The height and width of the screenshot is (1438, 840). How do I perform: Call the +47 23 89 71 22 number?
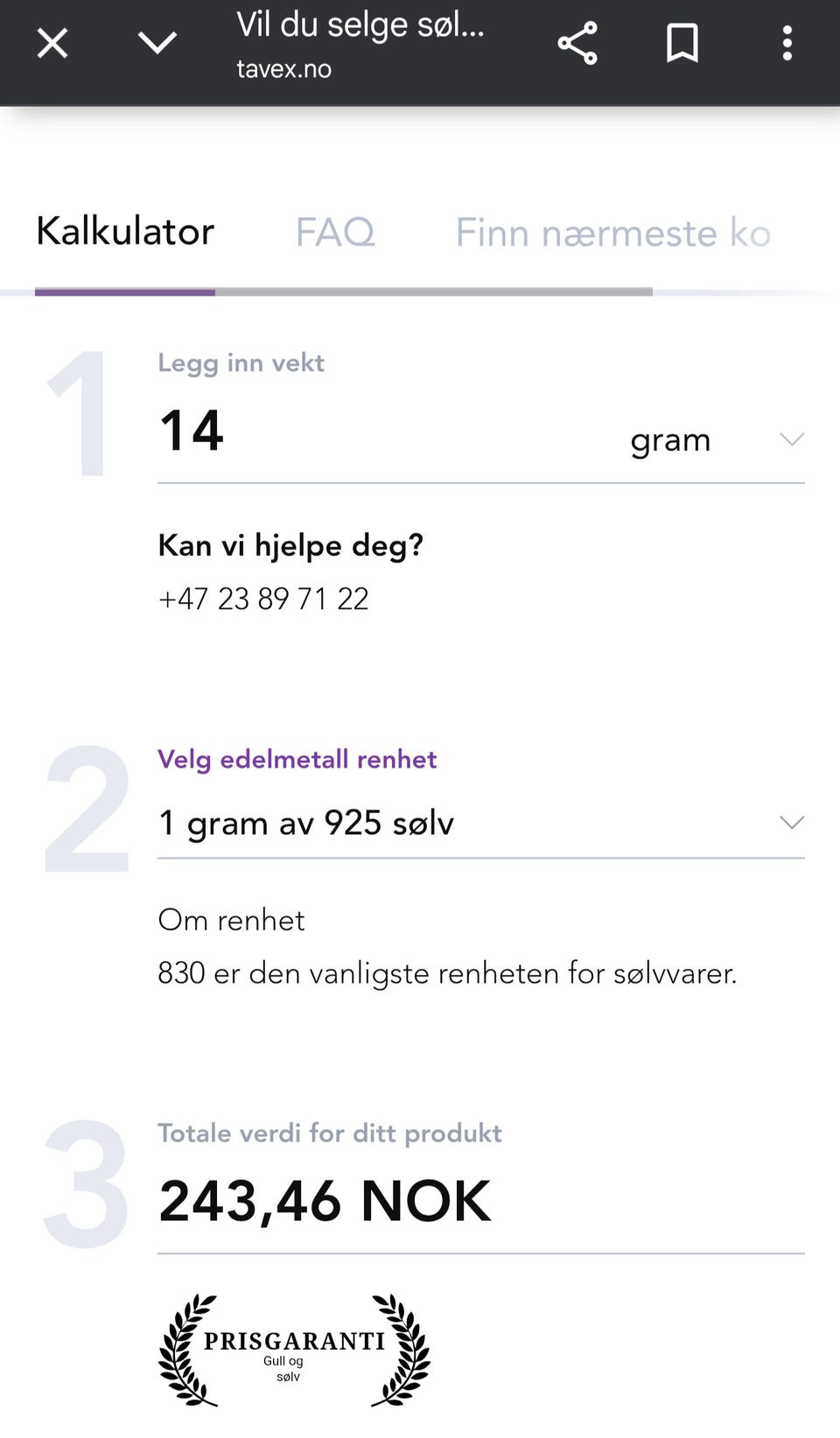(x=263, y=599)
